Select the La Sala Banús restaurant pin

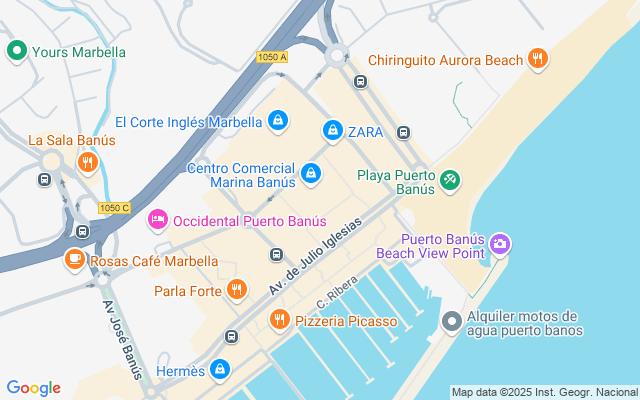click(x=87, y=163)
